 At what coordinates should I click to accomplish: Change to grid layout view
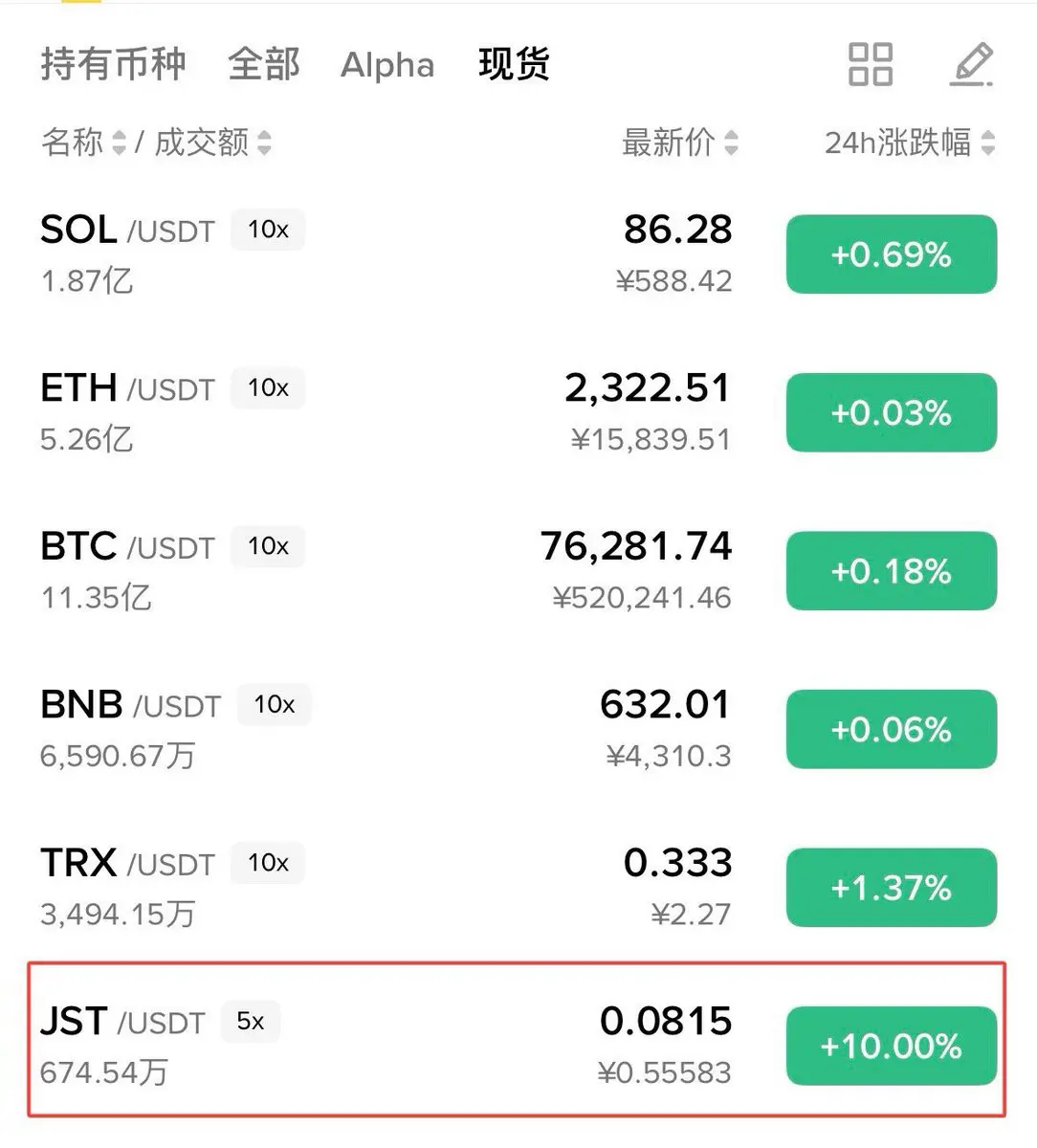point(870,65)
